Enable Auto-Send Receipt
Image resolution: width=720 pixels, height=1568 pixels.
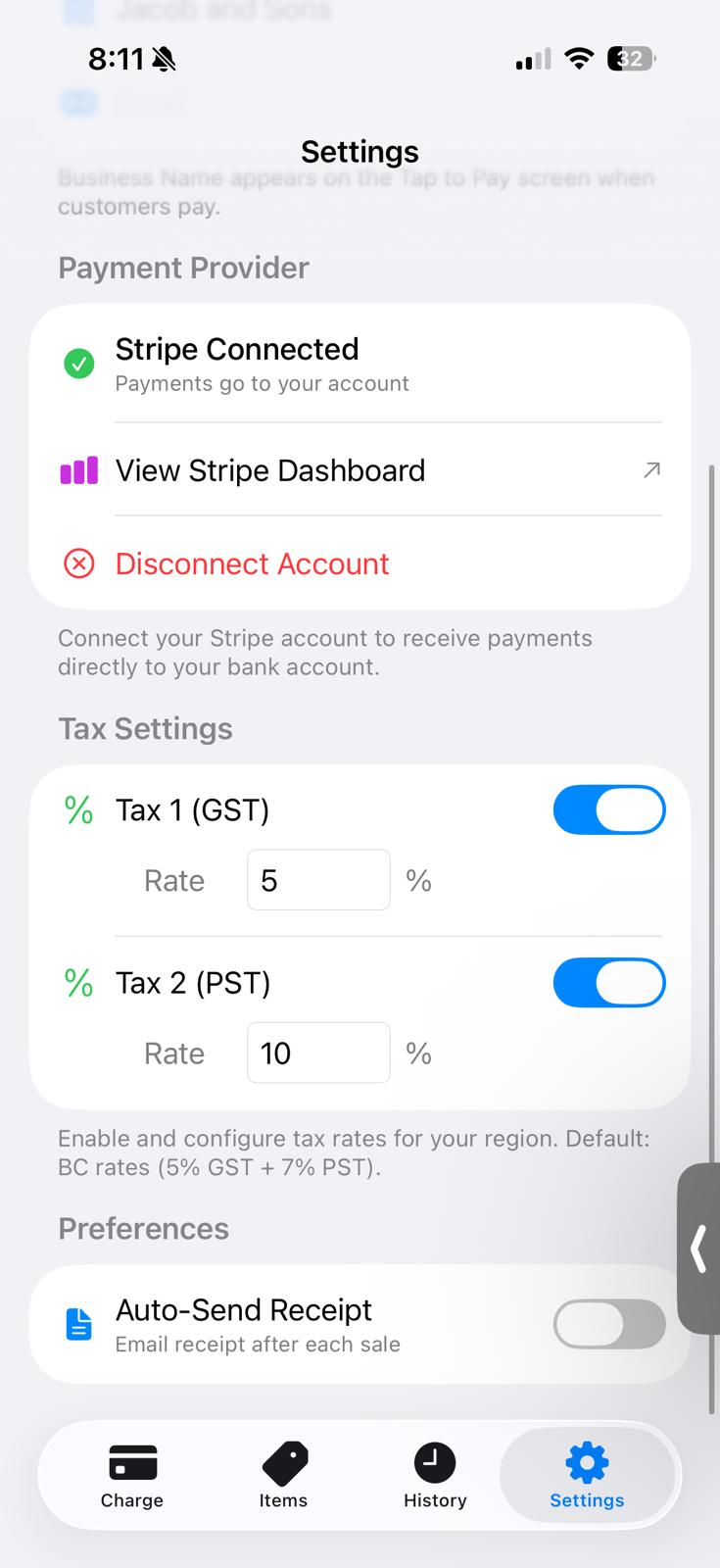click(608, 1325)
